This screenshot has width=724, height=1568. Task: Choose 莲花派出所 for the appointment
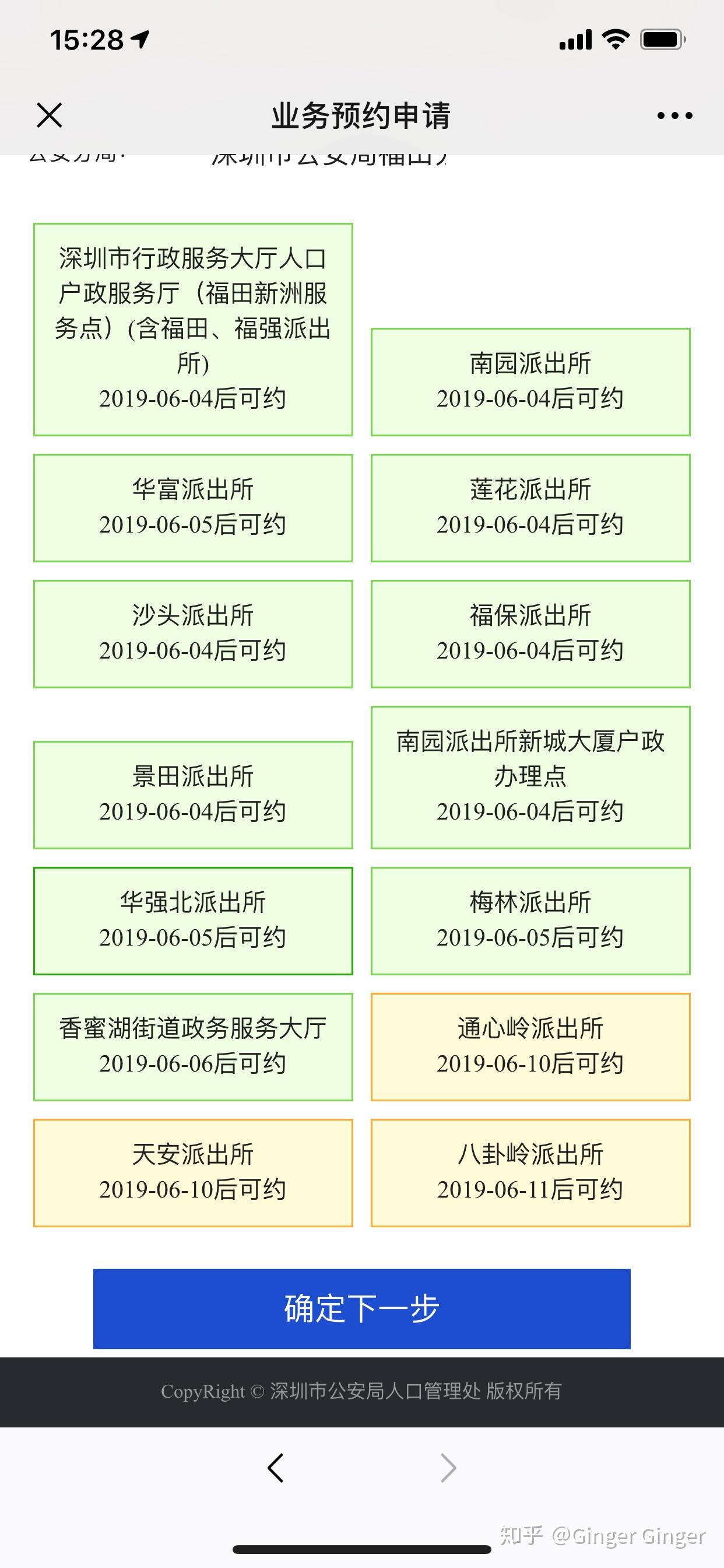click(530, 505)
